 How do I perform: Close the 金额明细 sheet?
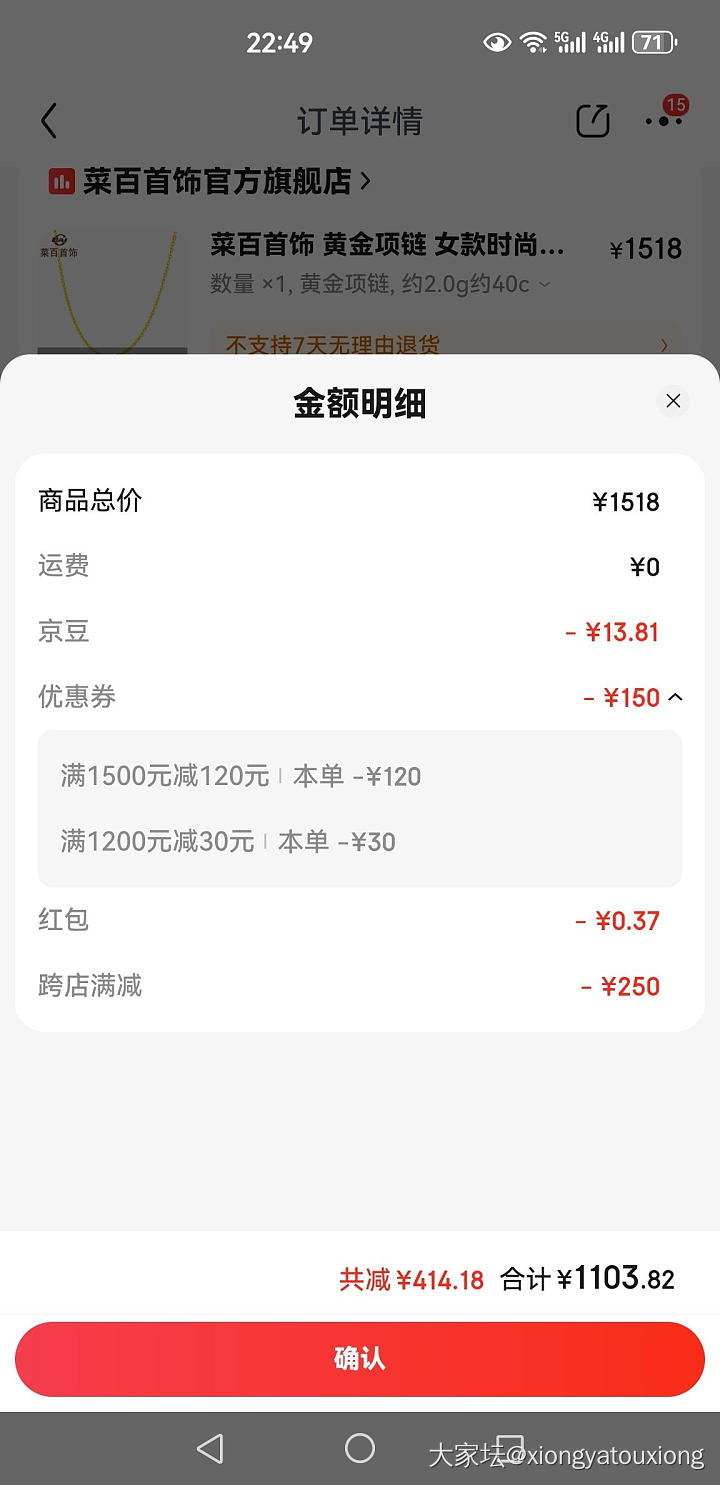673,401
